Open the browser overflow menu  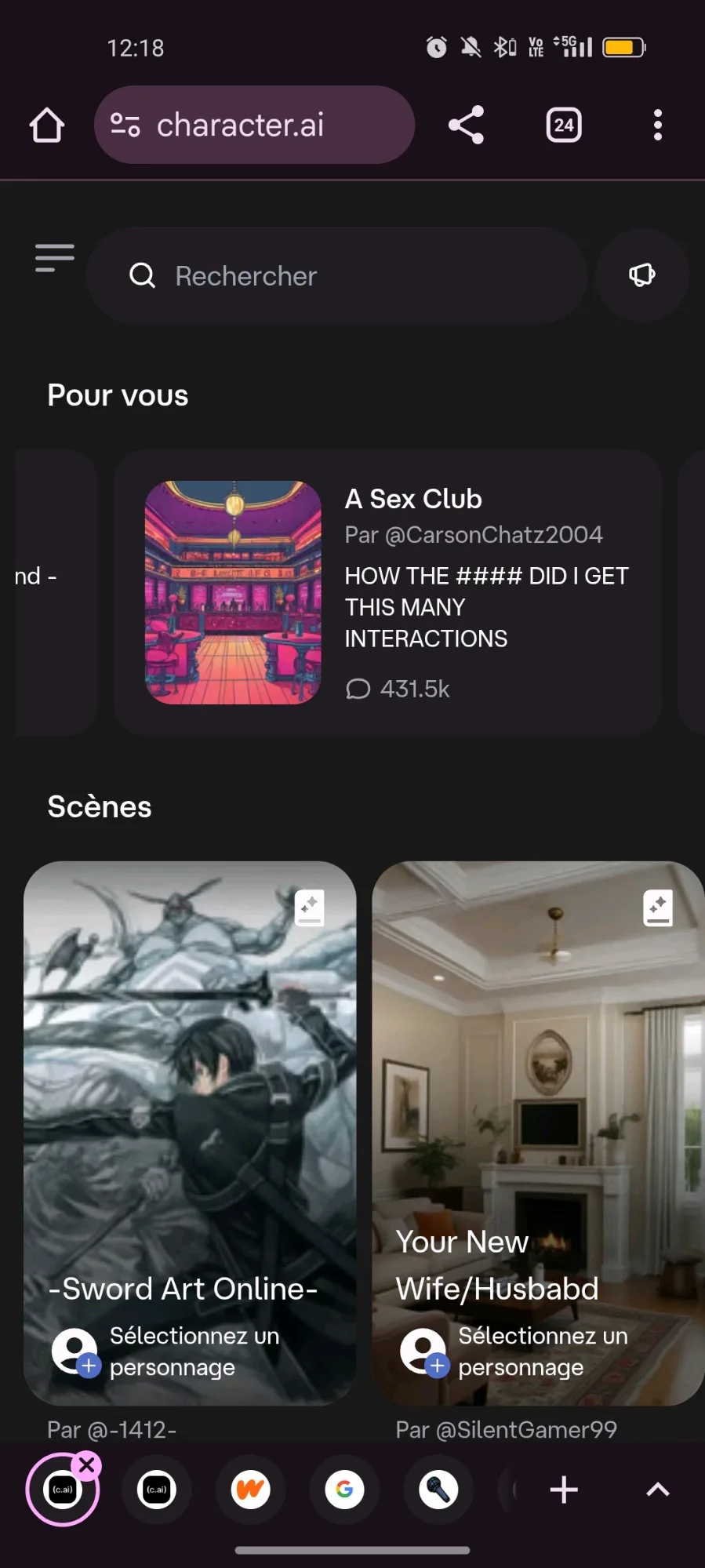point(657,126)
